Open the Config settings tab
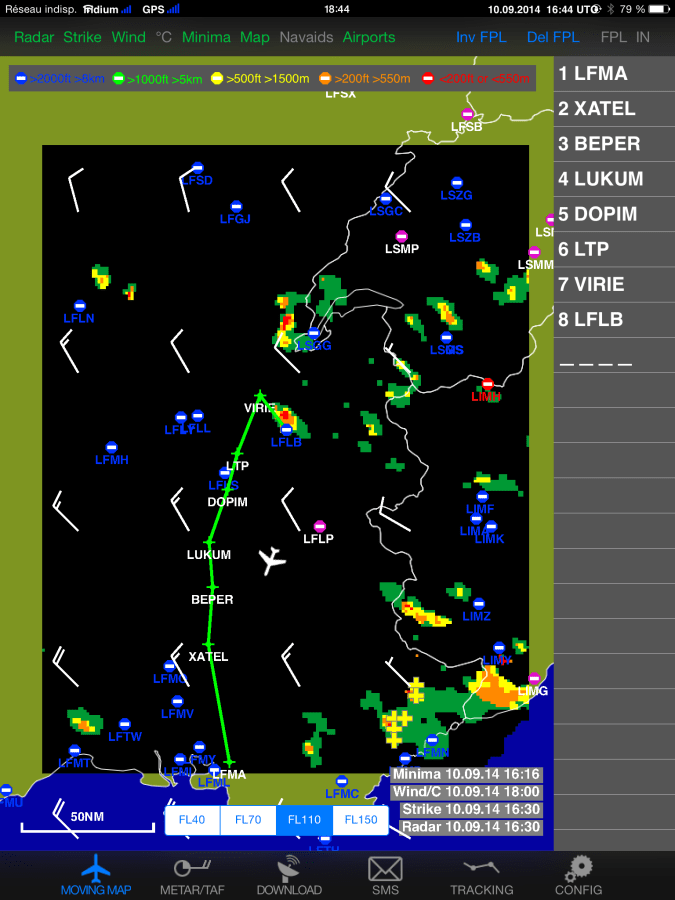 578,875
